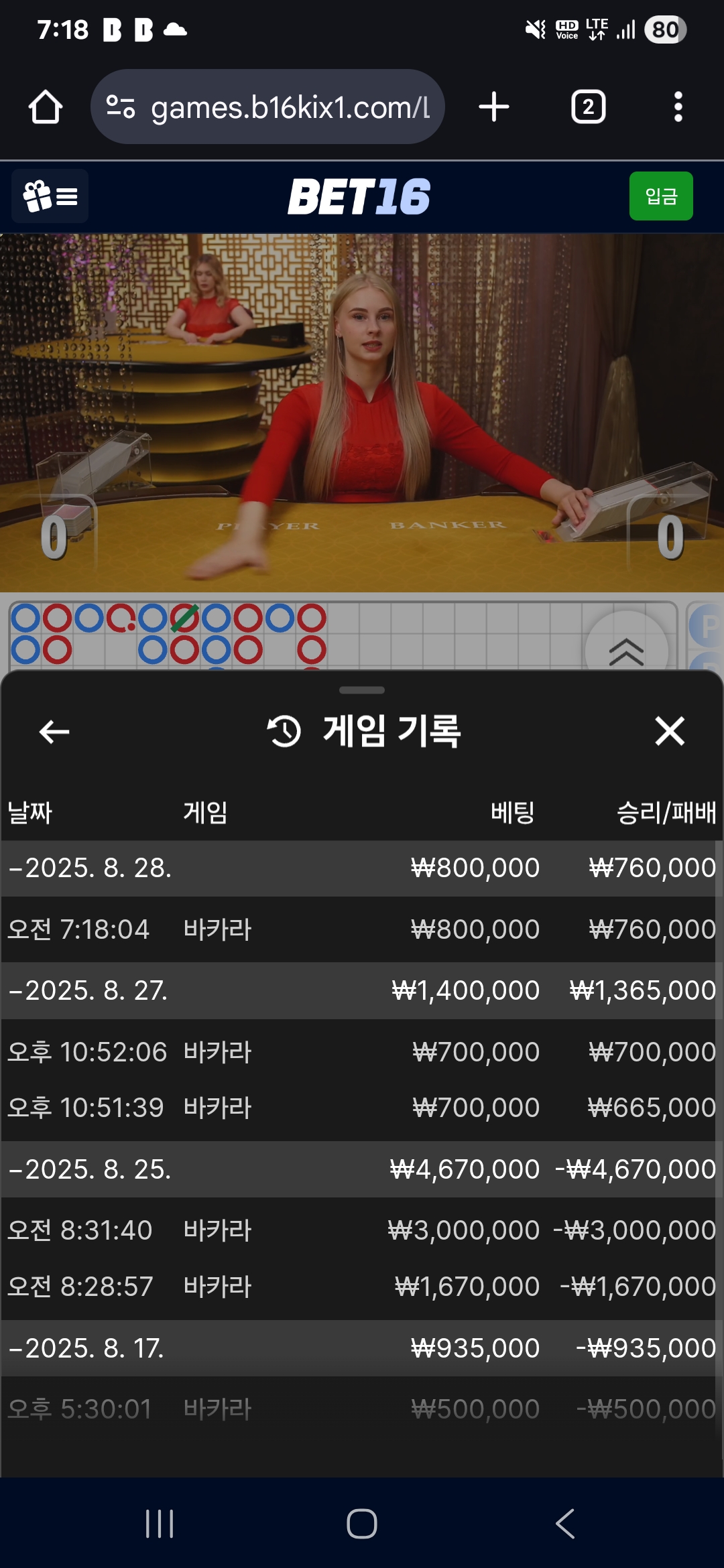
Task: Open the 오전 7:18:04 바카라 record
Action: coord(362,930)
